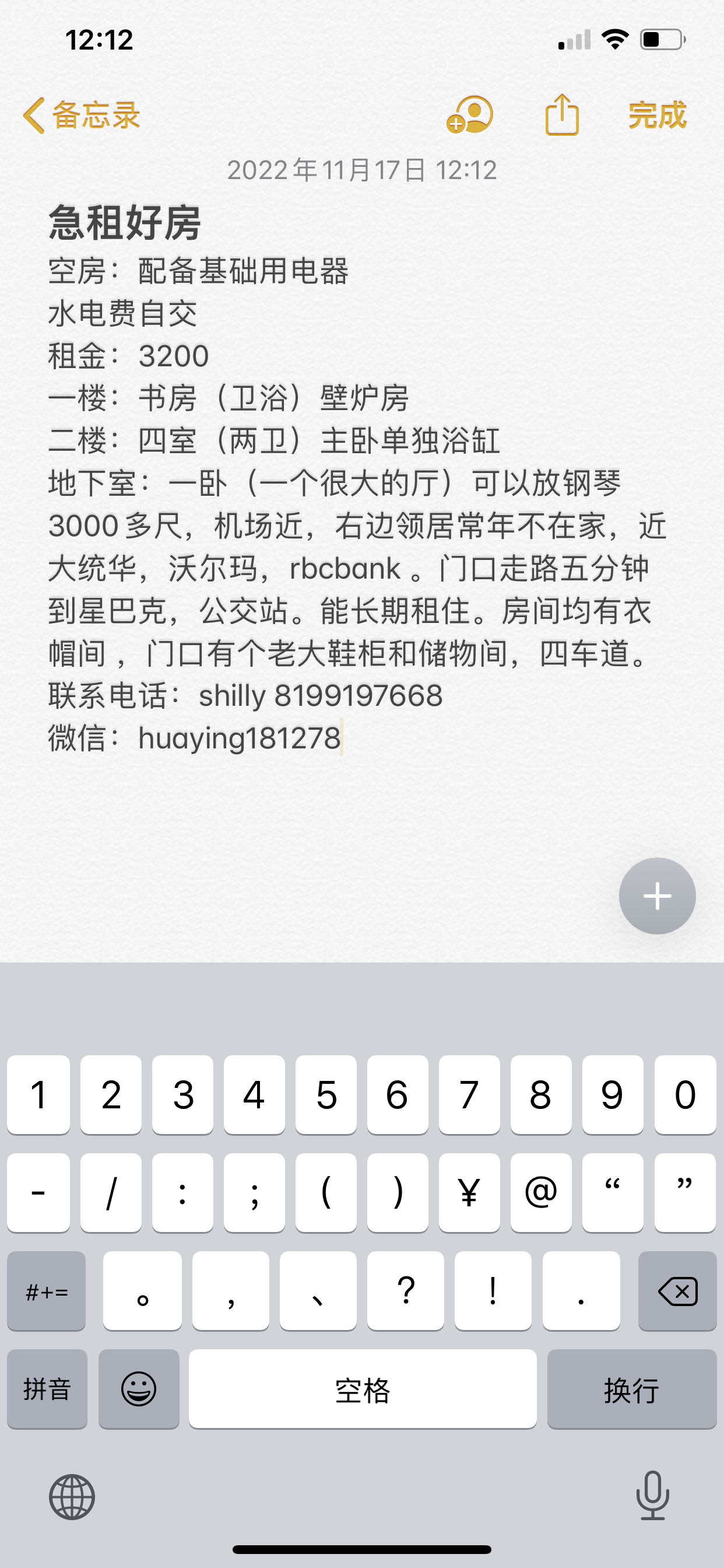
Task: Switch to the #+= symbols layout
Action: click(46, 1290)
